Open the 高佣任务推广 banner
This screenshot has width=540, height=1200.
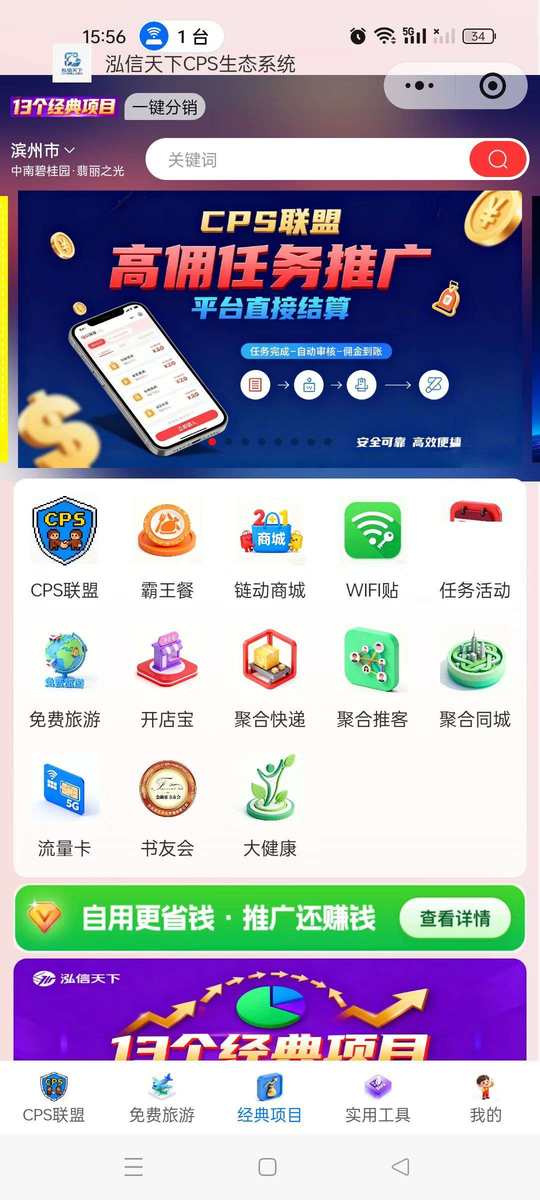[270, 329]
